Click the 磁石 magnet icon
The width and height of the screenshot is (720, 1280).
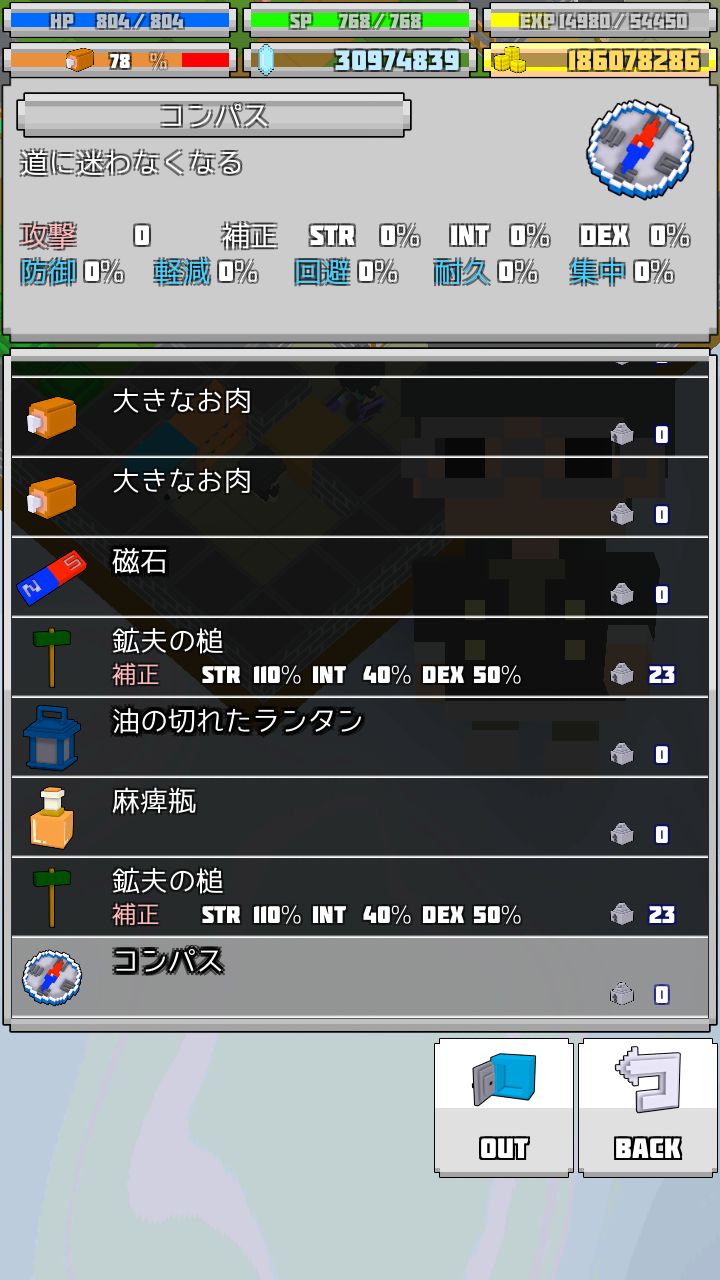tap(52, 575)
